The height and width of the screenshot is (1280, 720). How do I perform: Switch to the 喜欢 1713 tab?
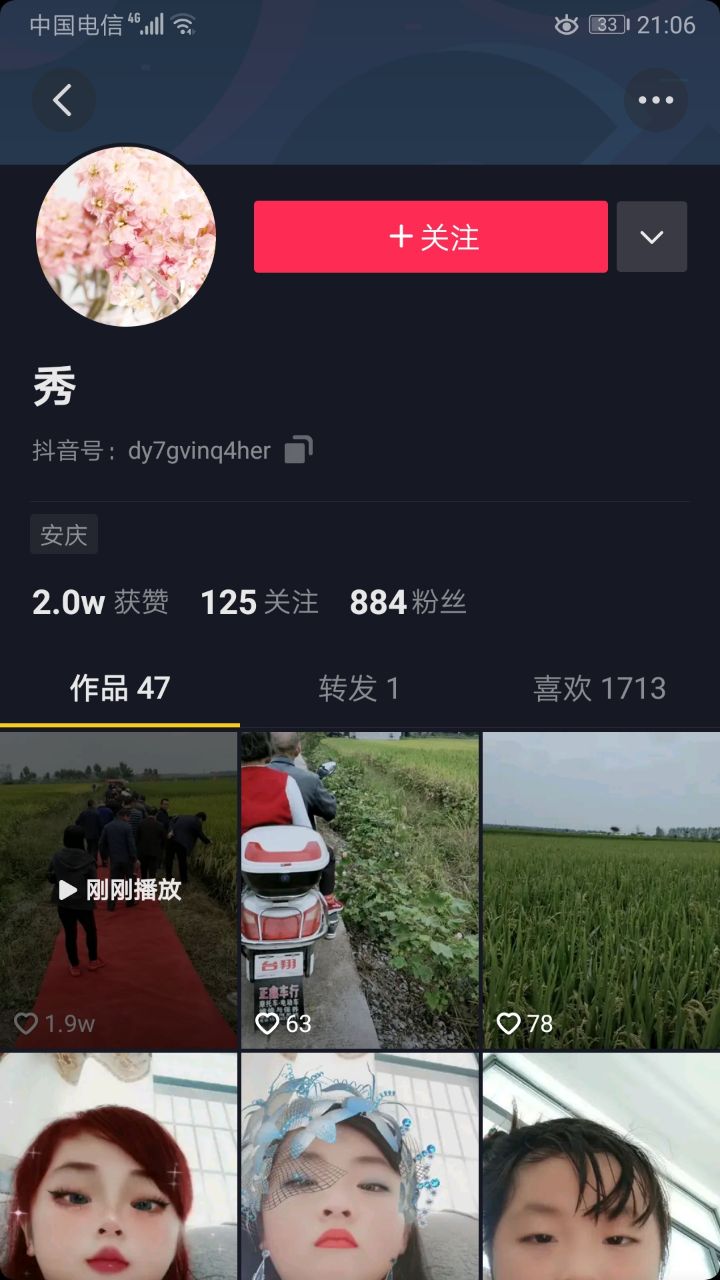pos(599,688)
